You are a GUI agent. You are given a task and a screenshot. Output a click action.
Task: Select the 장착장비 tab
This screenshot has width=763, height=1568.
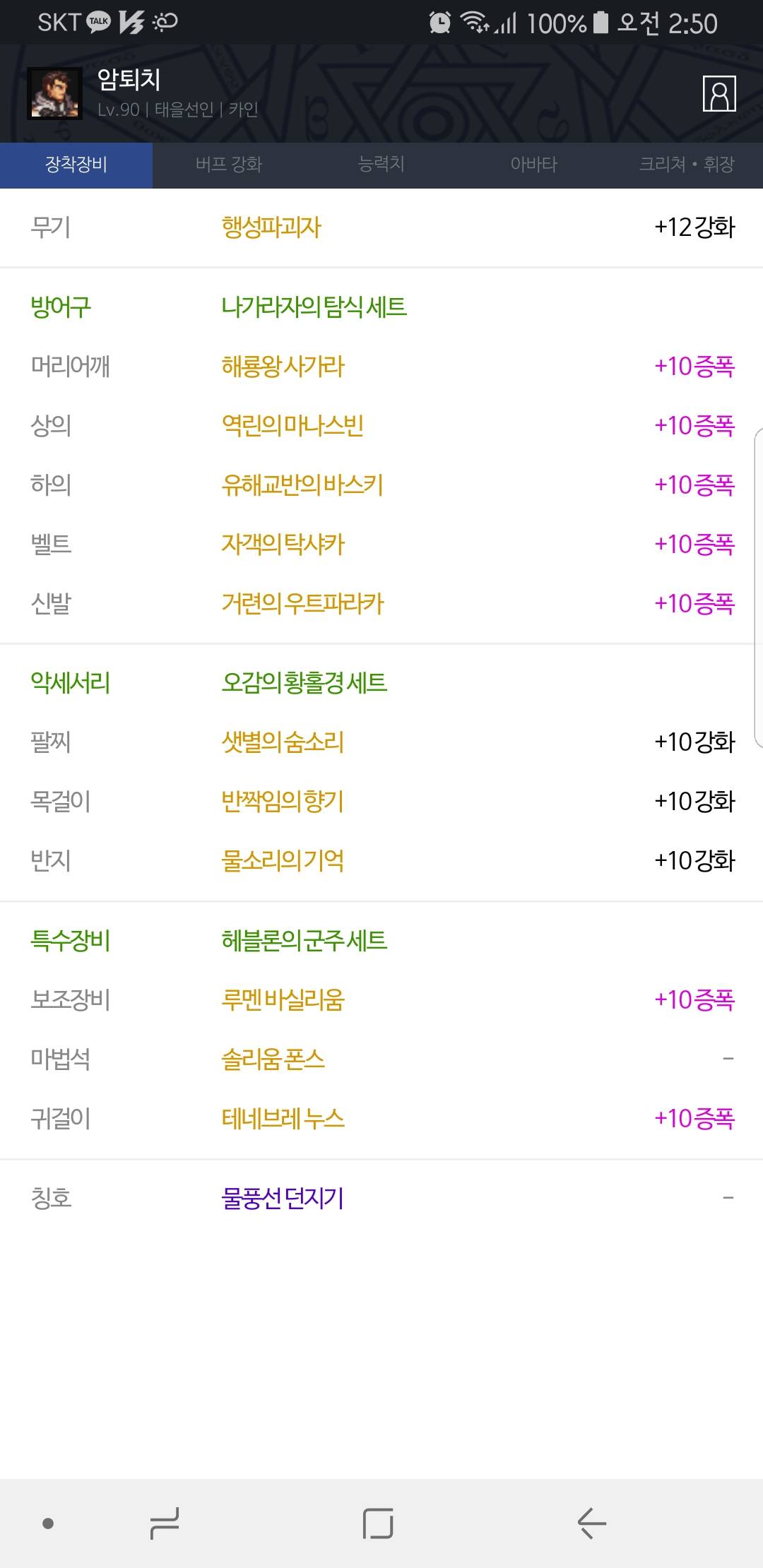(76, 165)
